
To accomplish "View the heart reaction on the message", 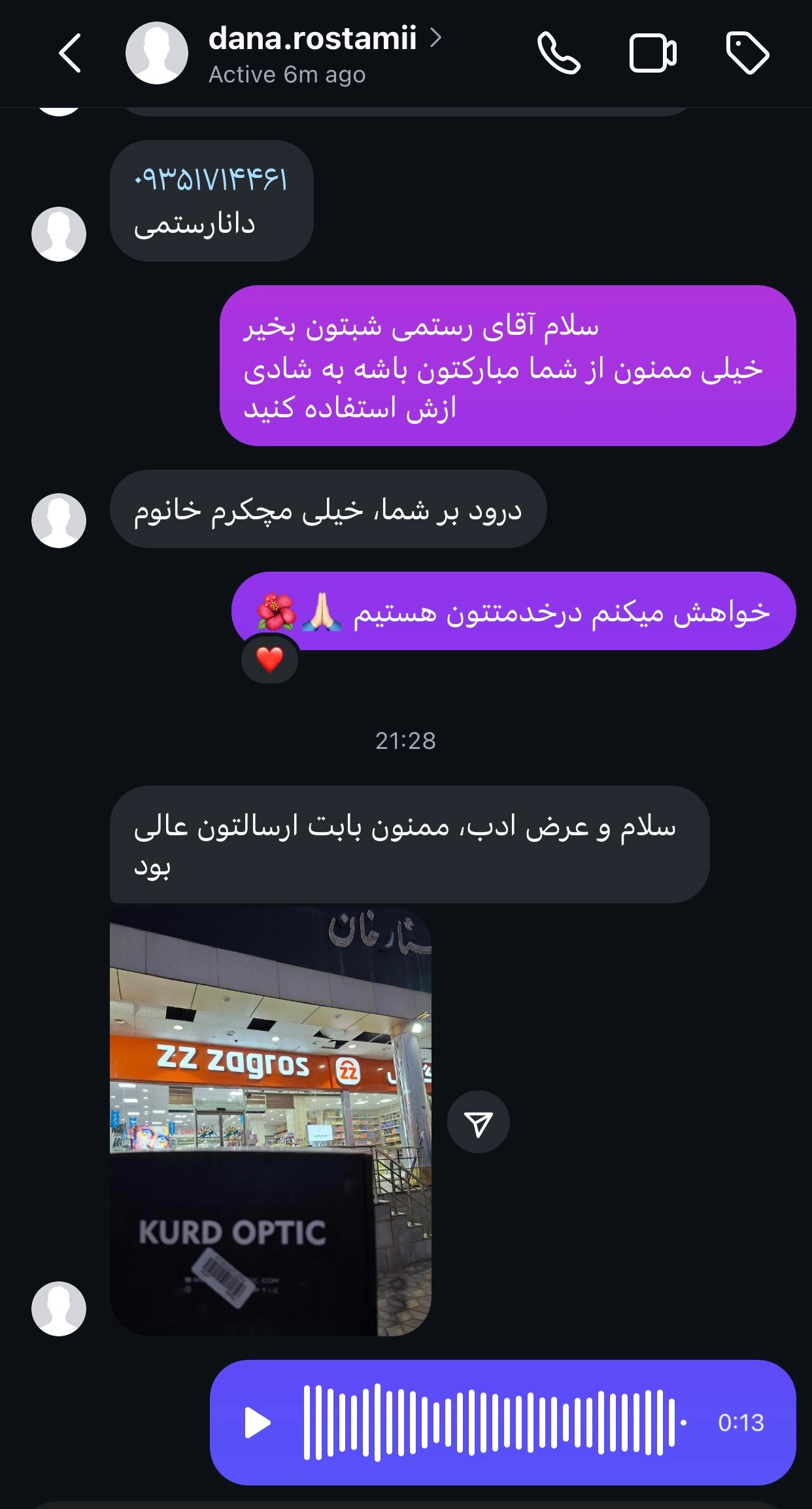I will point(269,660).
